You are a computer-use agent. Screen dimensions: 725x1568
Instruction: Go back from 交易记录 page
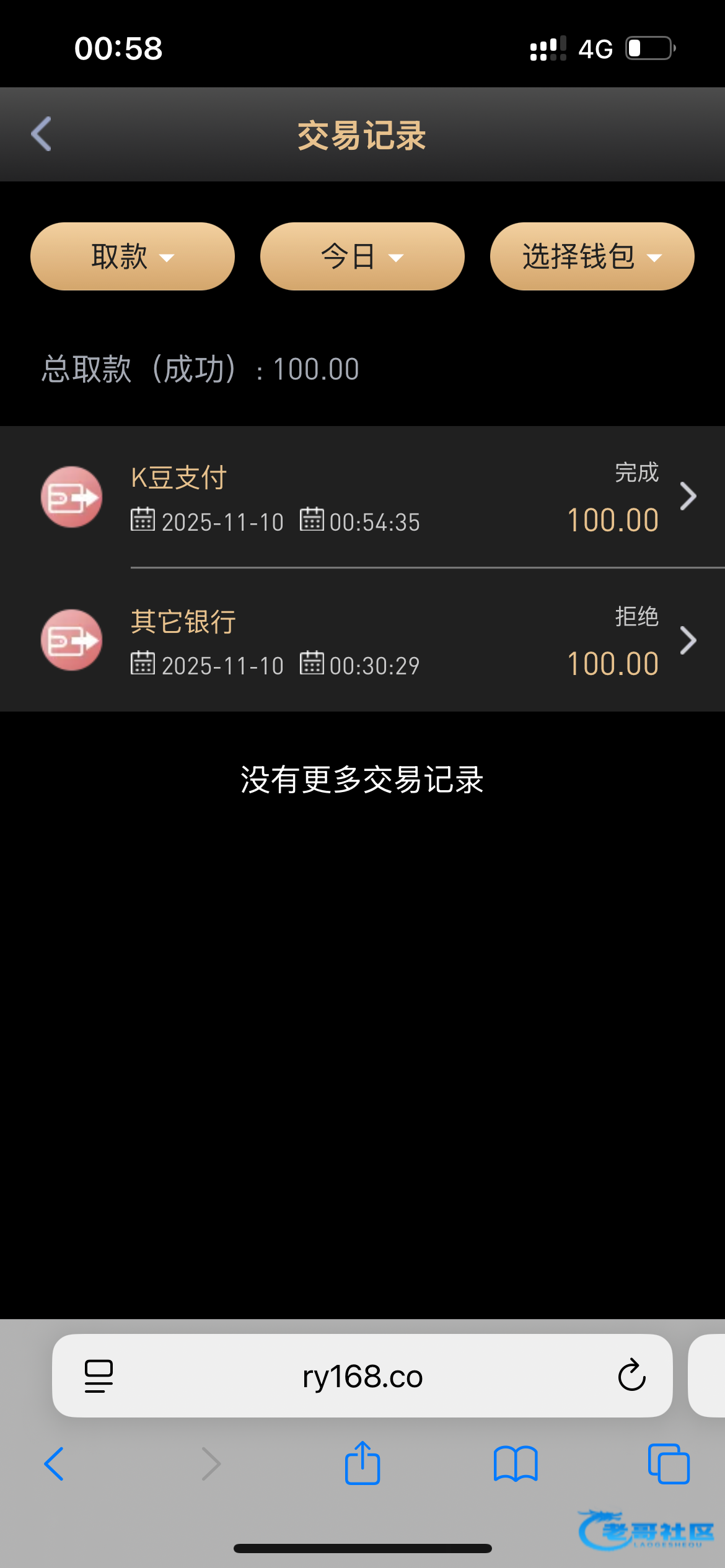point(41,134)
